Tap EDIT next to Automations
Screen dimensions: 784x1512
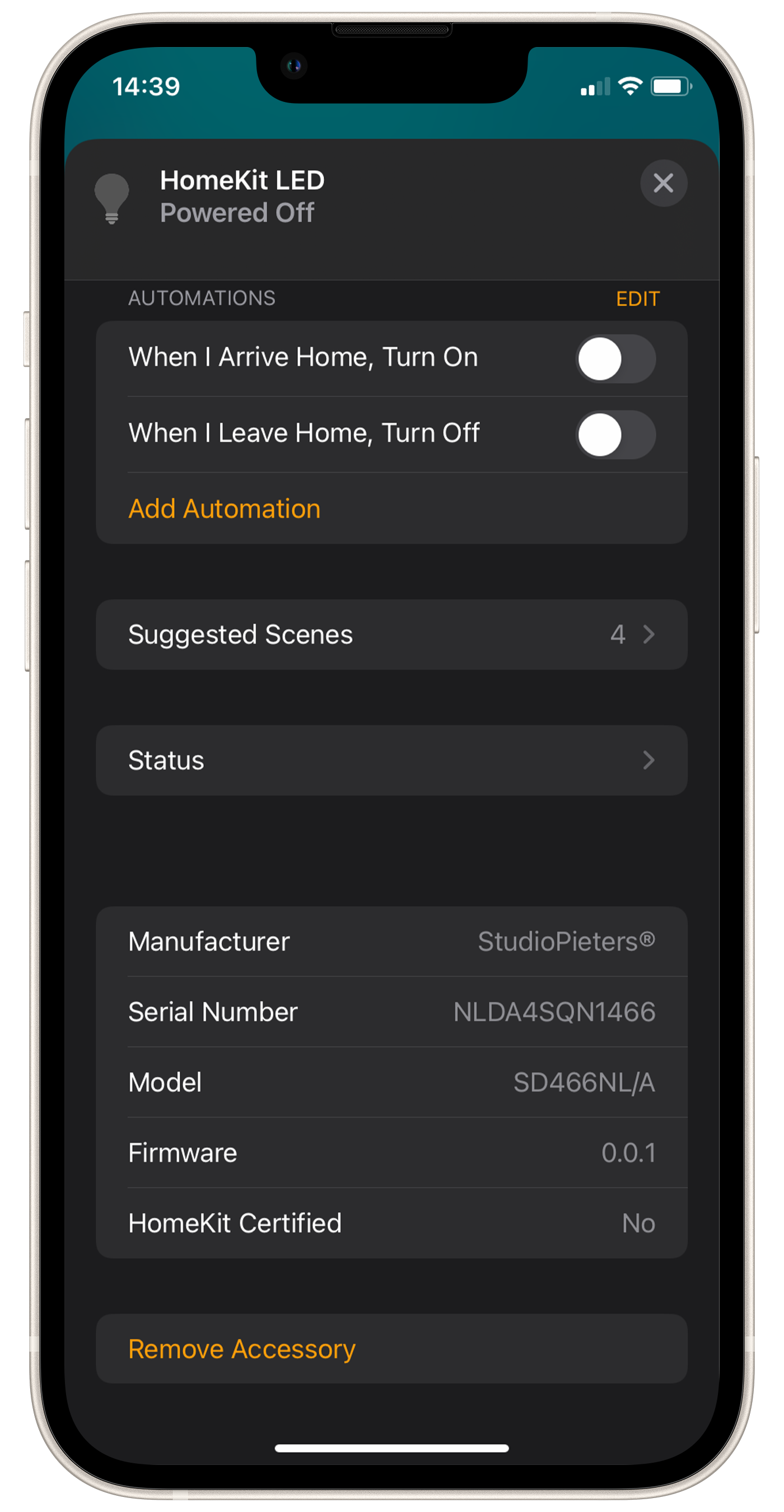click(x=637, y=299)
